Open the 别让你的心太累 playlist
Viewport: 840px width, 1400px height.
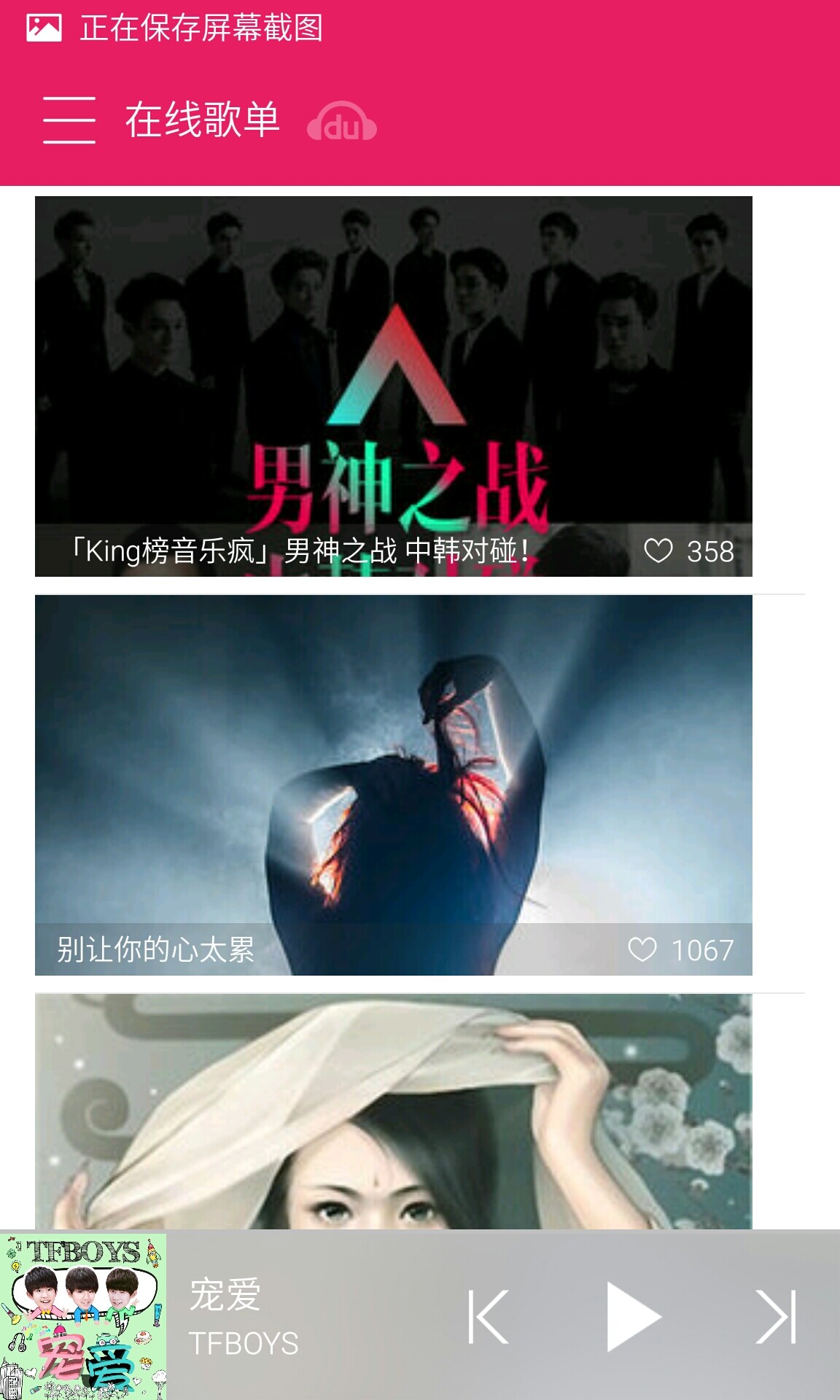click(x=394, y=785)
